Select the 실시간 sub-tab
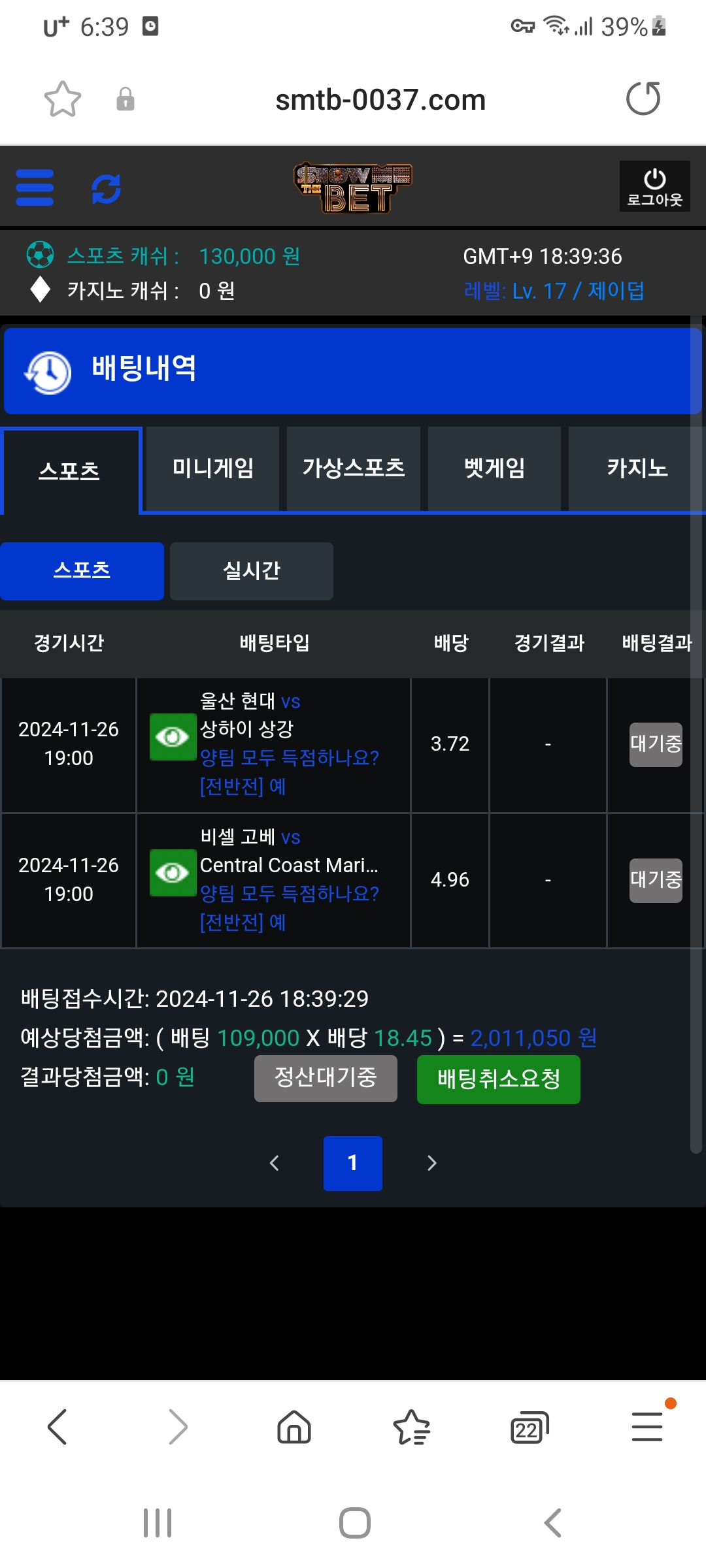The height and width of the screenshot is (1568, 706). (x=252, y=571)
